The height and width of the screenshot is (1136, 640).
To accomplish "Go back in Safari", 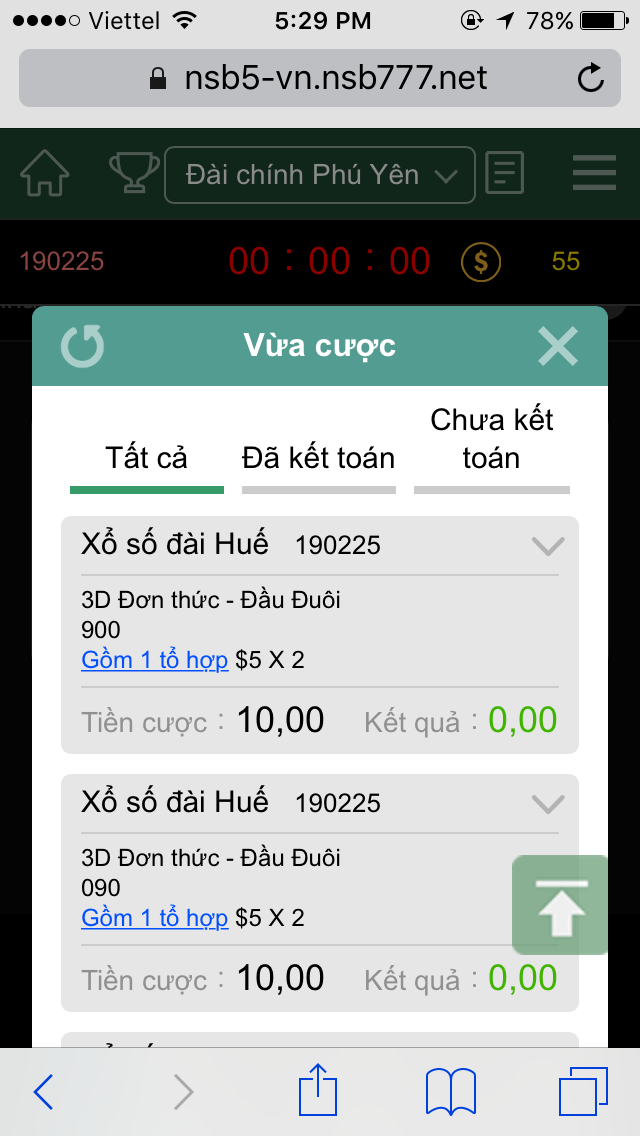I will pyautogui.click(x=44, y=1092).
